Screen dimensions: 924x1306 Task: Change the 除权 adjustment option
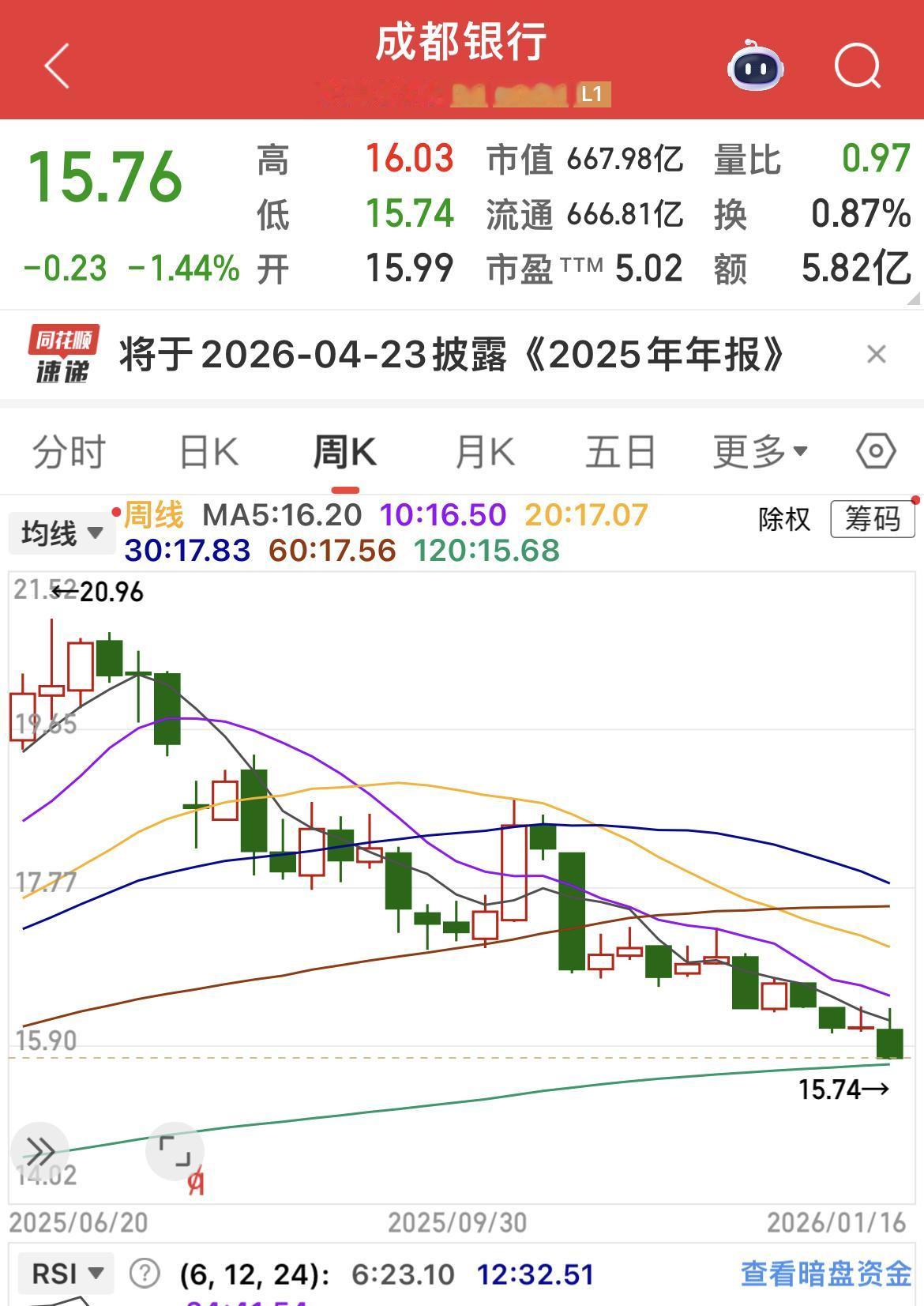click(x=784, y=520)
